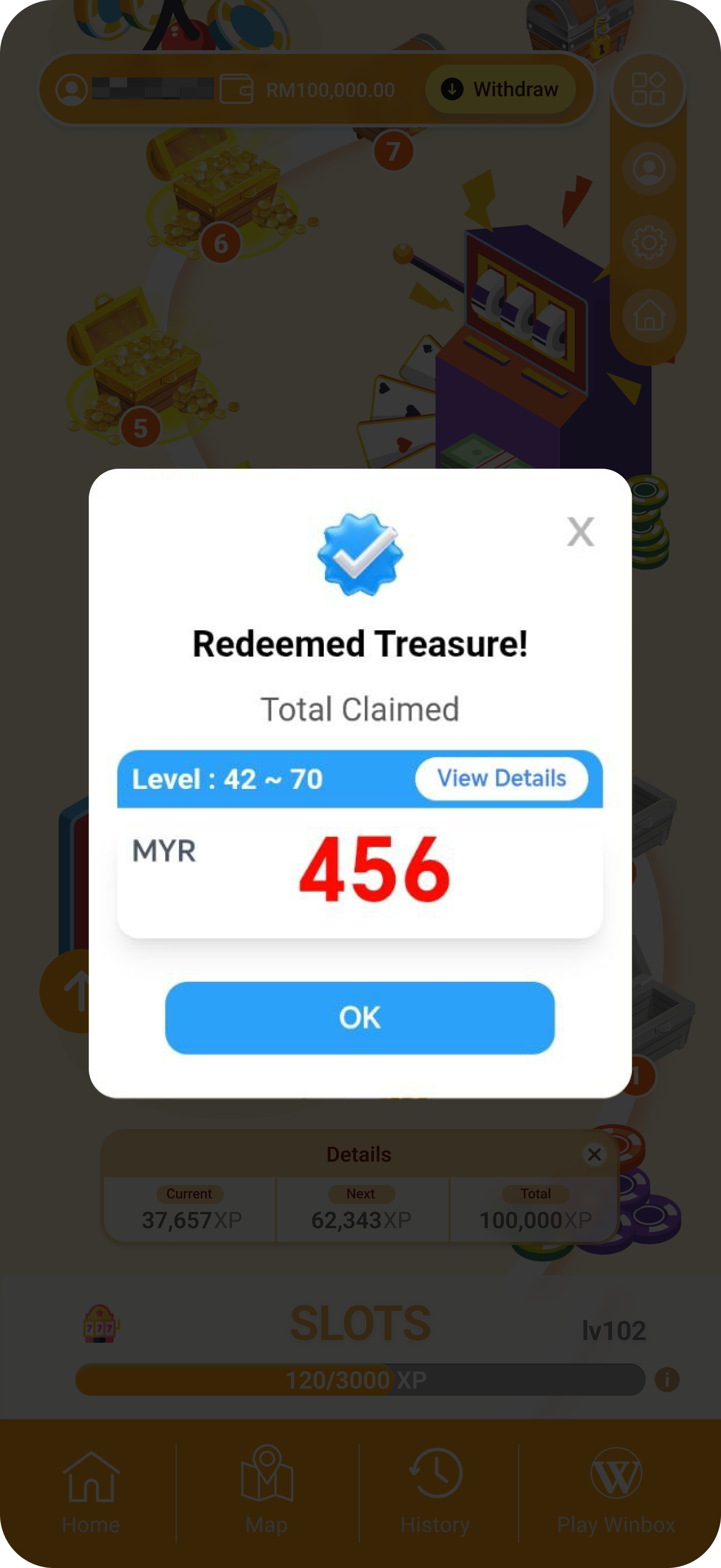
Task: Open View Details for Level 42 ~ 70
Action: 501,778
